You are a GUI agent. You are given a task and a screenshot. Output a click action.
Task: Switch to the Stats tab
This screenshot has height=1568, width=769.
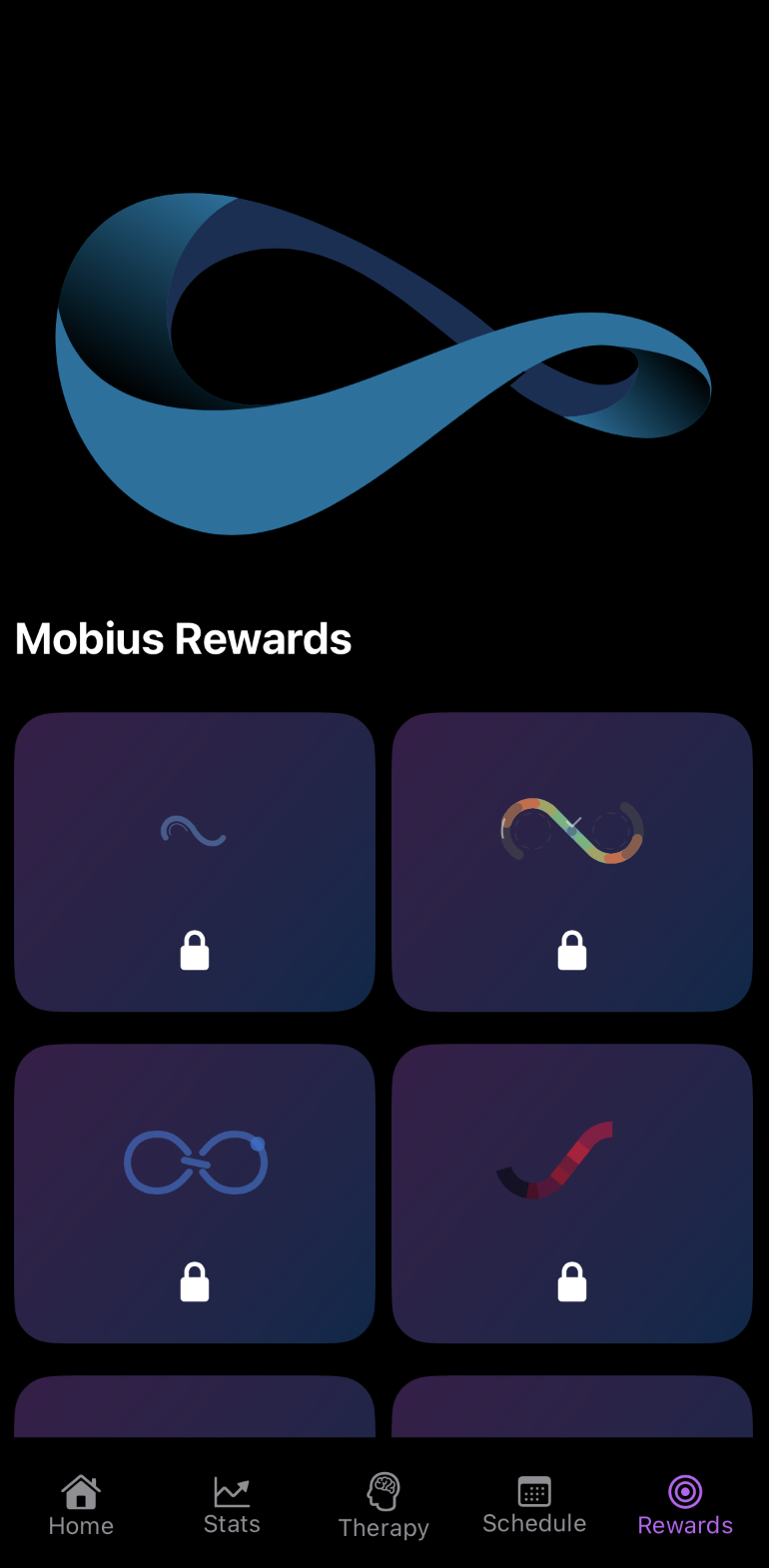(232, 1506)
